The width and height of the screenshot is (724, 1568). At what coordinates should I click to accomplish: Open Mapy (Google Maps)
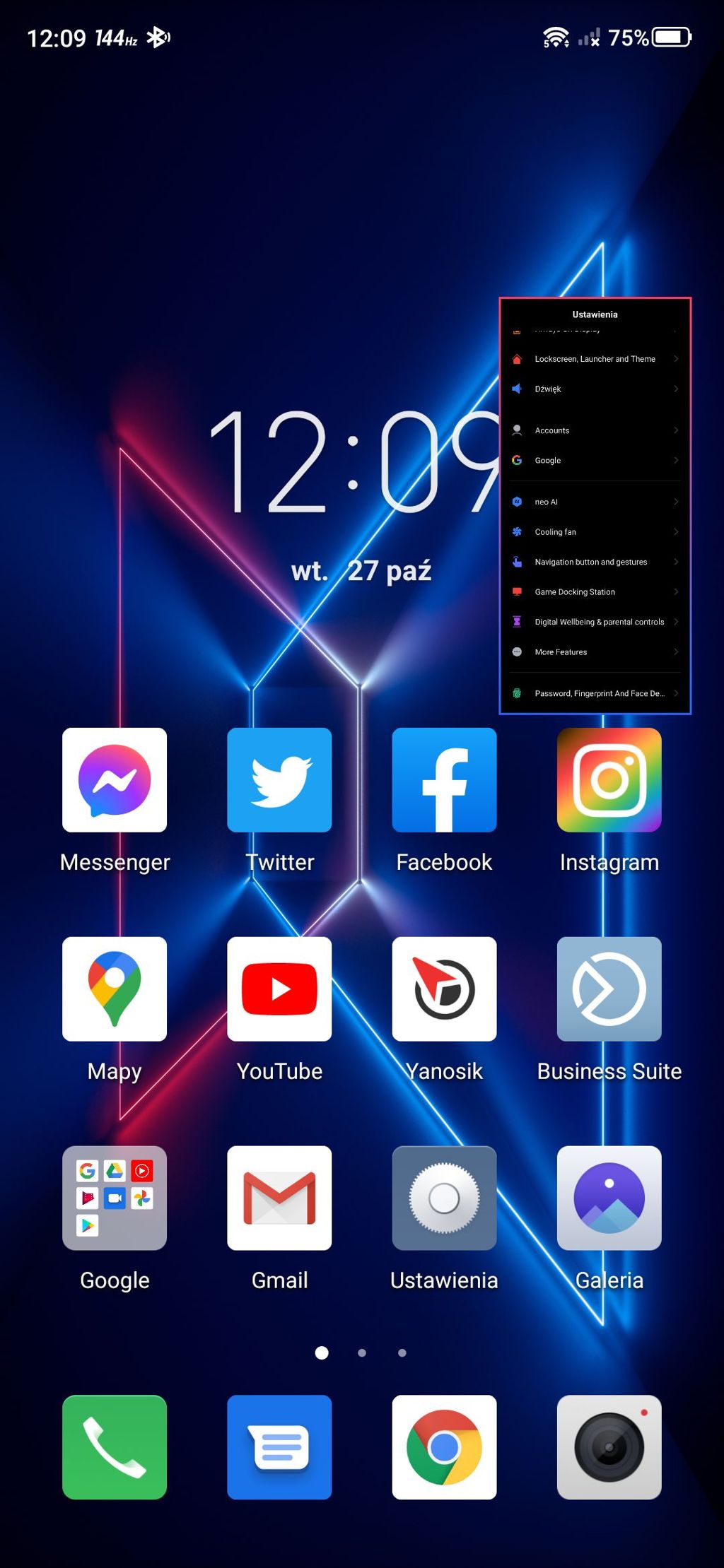[115, 989]
